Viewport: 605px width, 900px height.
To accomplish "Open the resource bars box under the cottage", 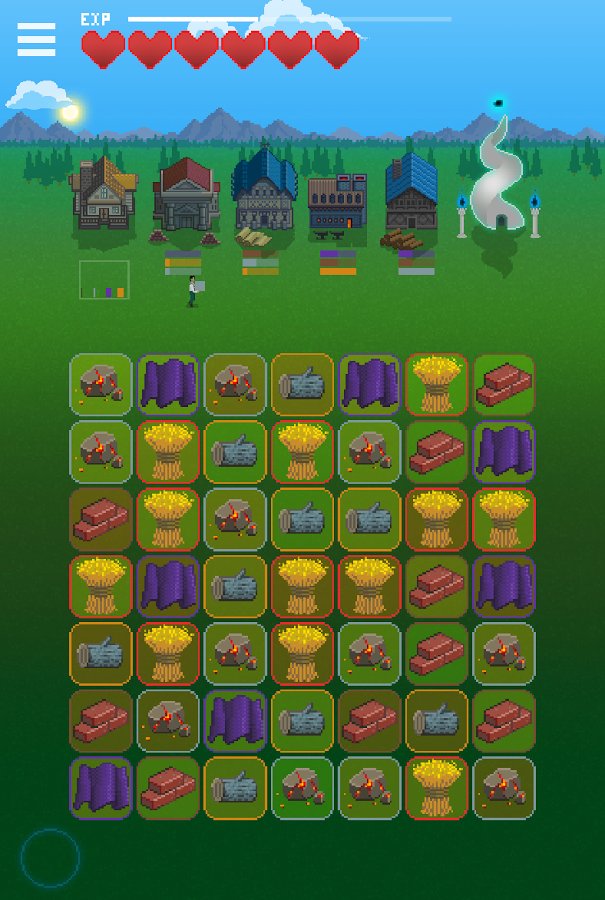I will click(x=104, y=279).
